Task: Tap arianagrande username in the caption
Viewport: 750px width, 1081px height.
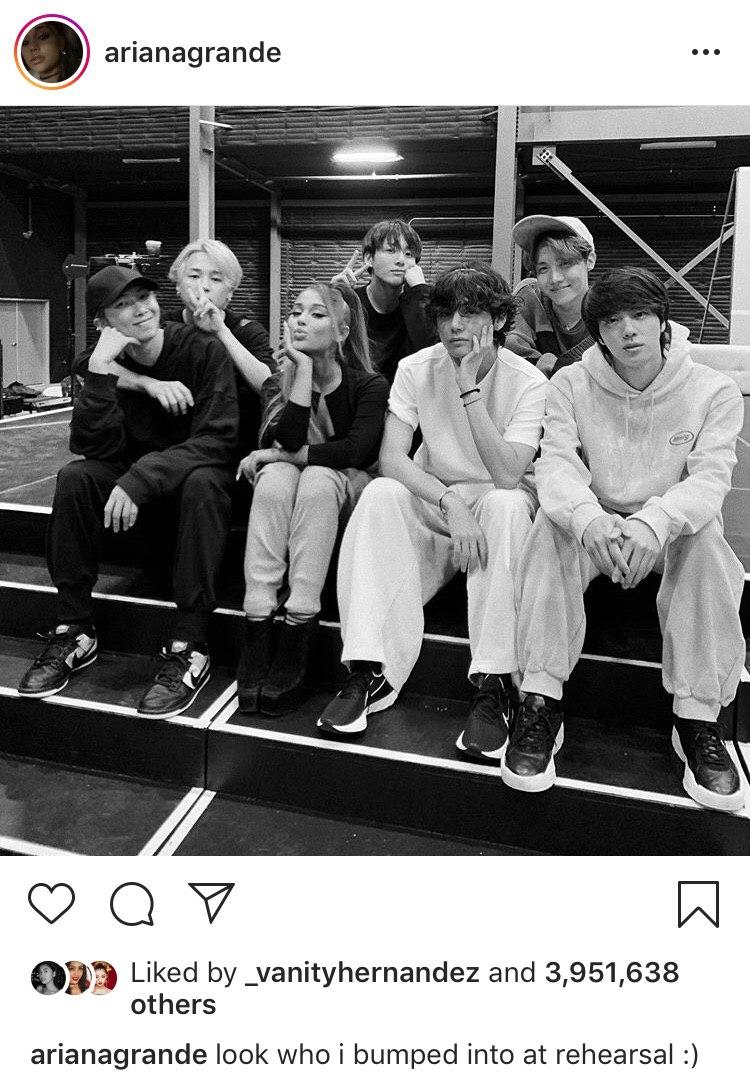Action: tap(119, 1055)
